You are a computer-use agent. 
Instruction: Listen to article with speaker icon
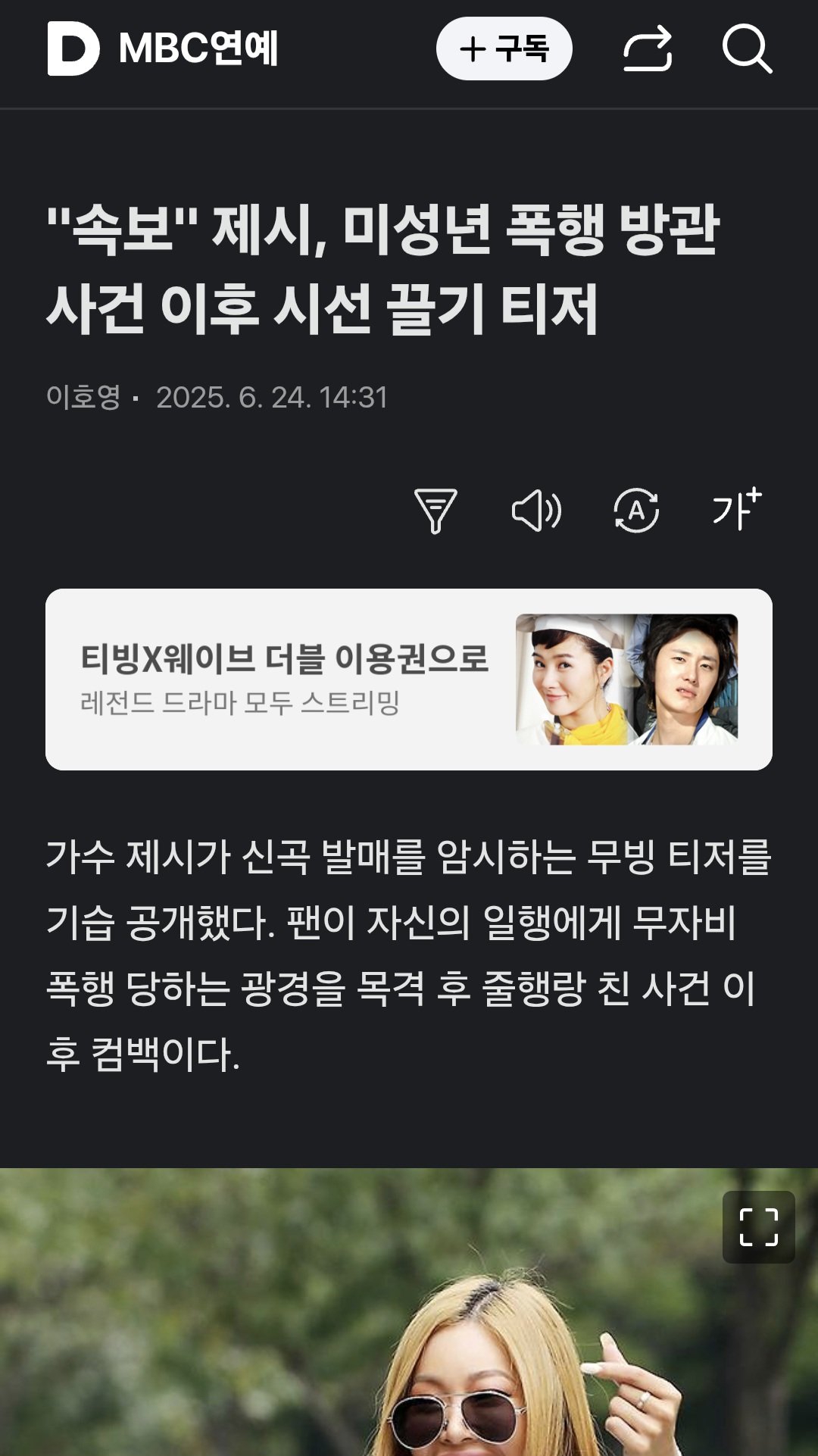tap(536, 511)
